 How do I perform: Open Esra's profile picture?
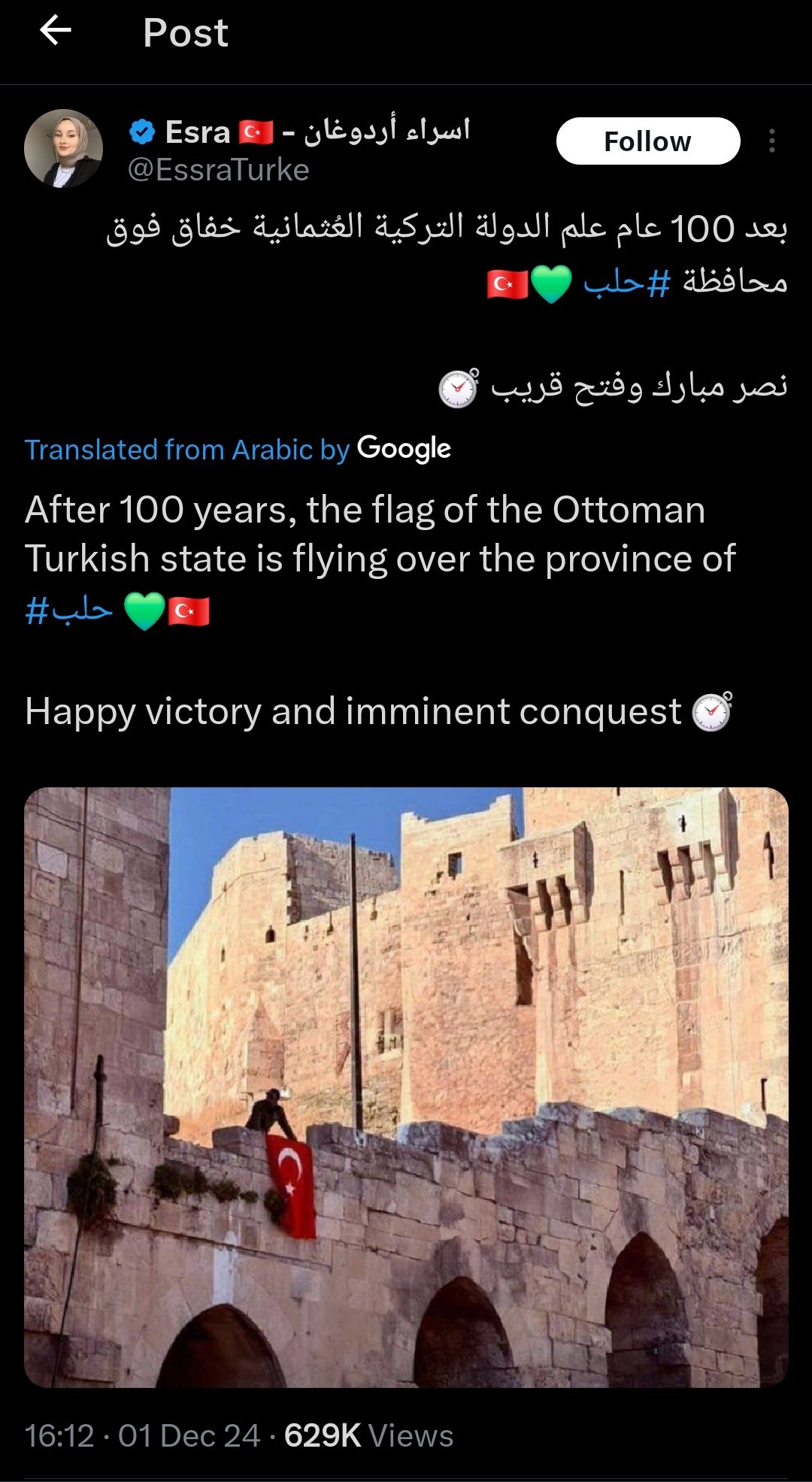click(x=63, y=148)
